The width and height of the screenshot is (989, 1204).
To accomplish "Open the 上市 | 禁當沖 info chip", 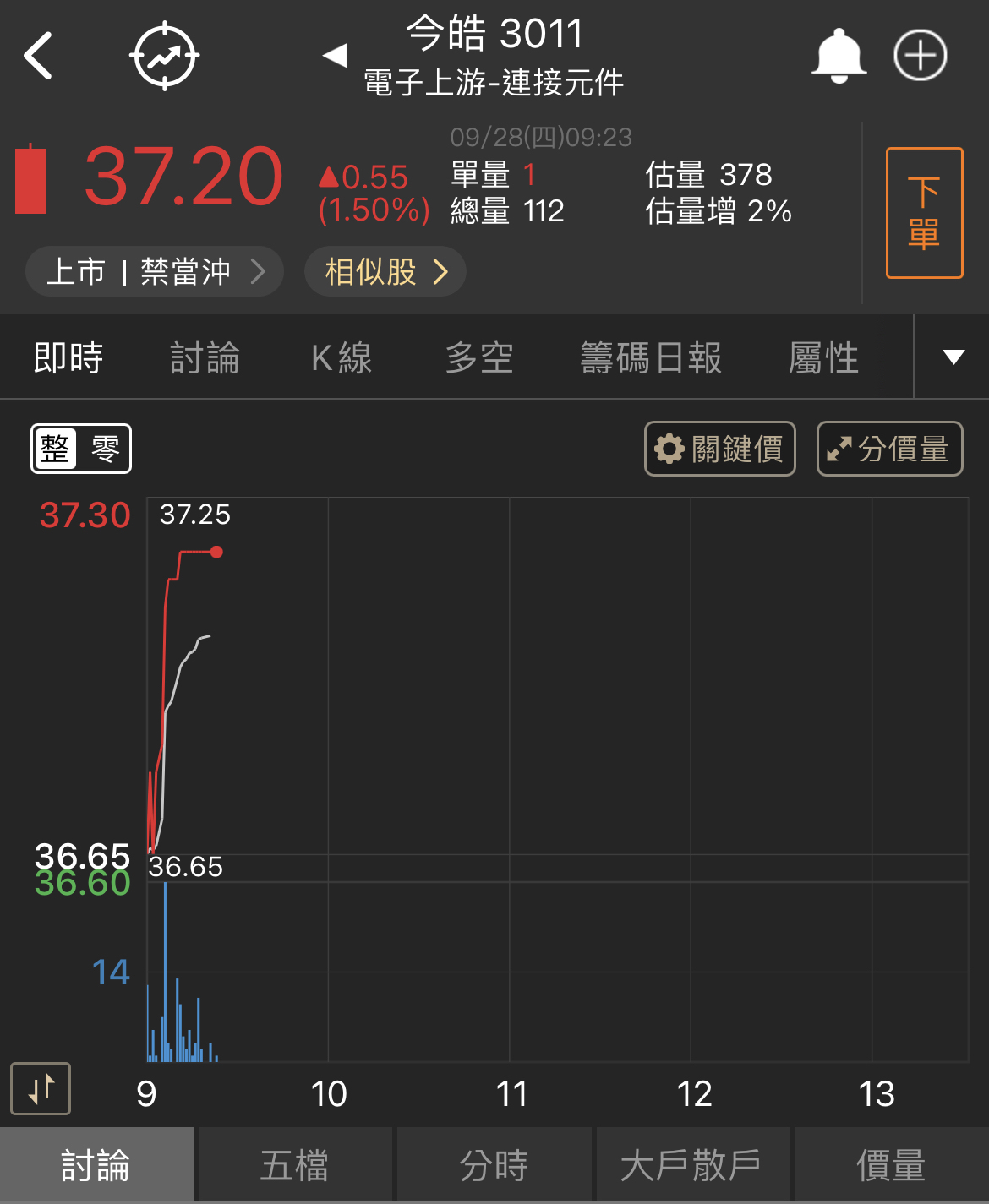I will [154, 272].
